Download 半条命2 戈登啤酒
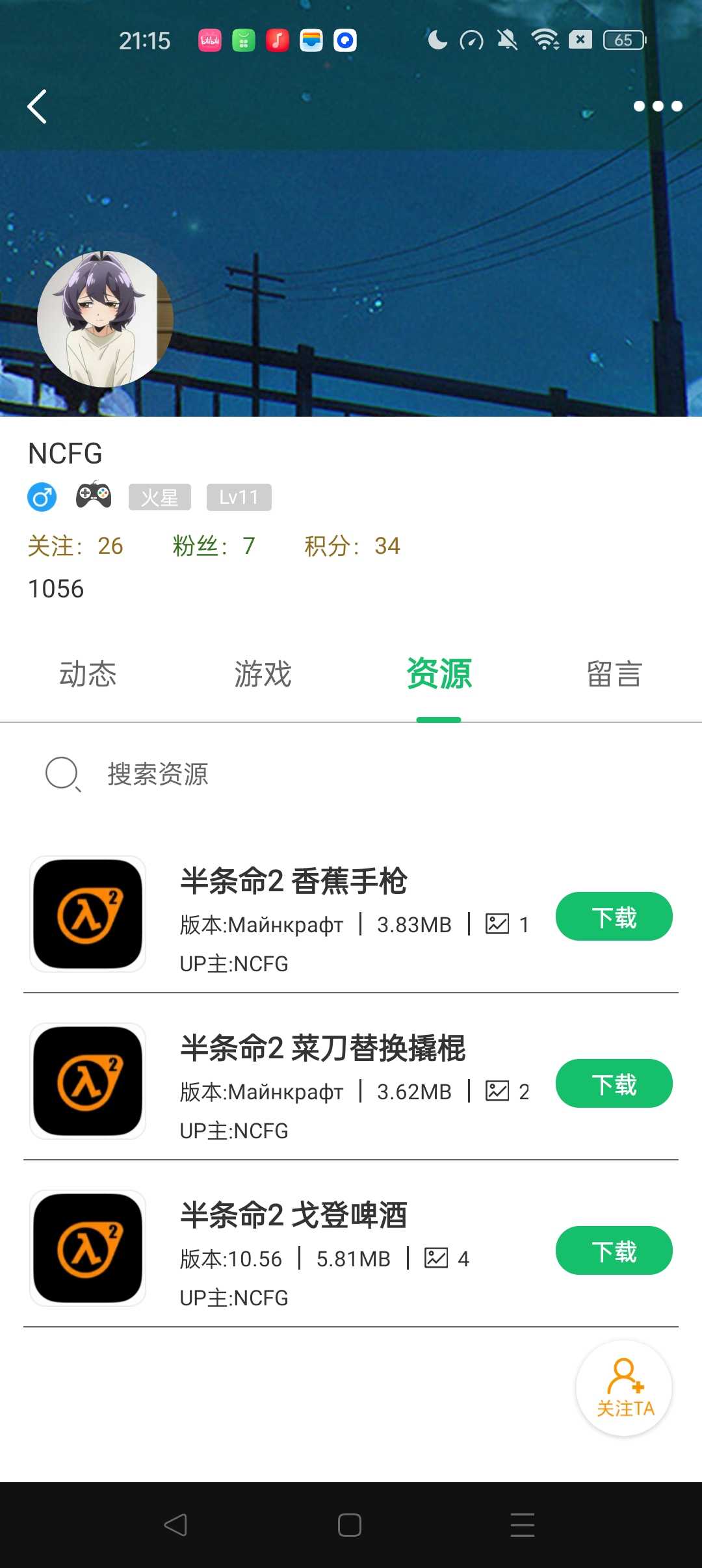The height and width of the screenshot is (1568, 702). coord(614,1251)
